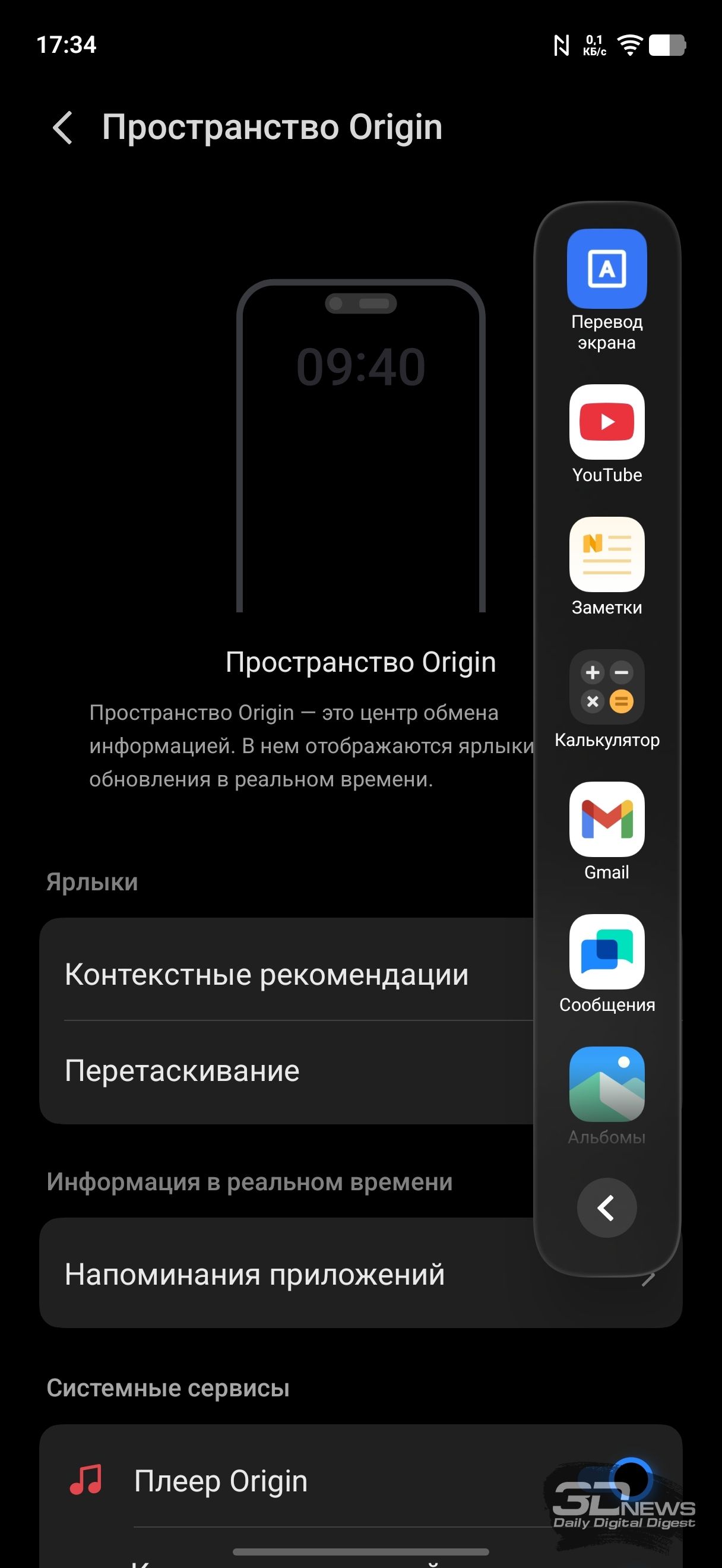This screenshot has height=1568, width=722.
Task: Go back from Пространство Origin settings
Action: coord(63,127)
